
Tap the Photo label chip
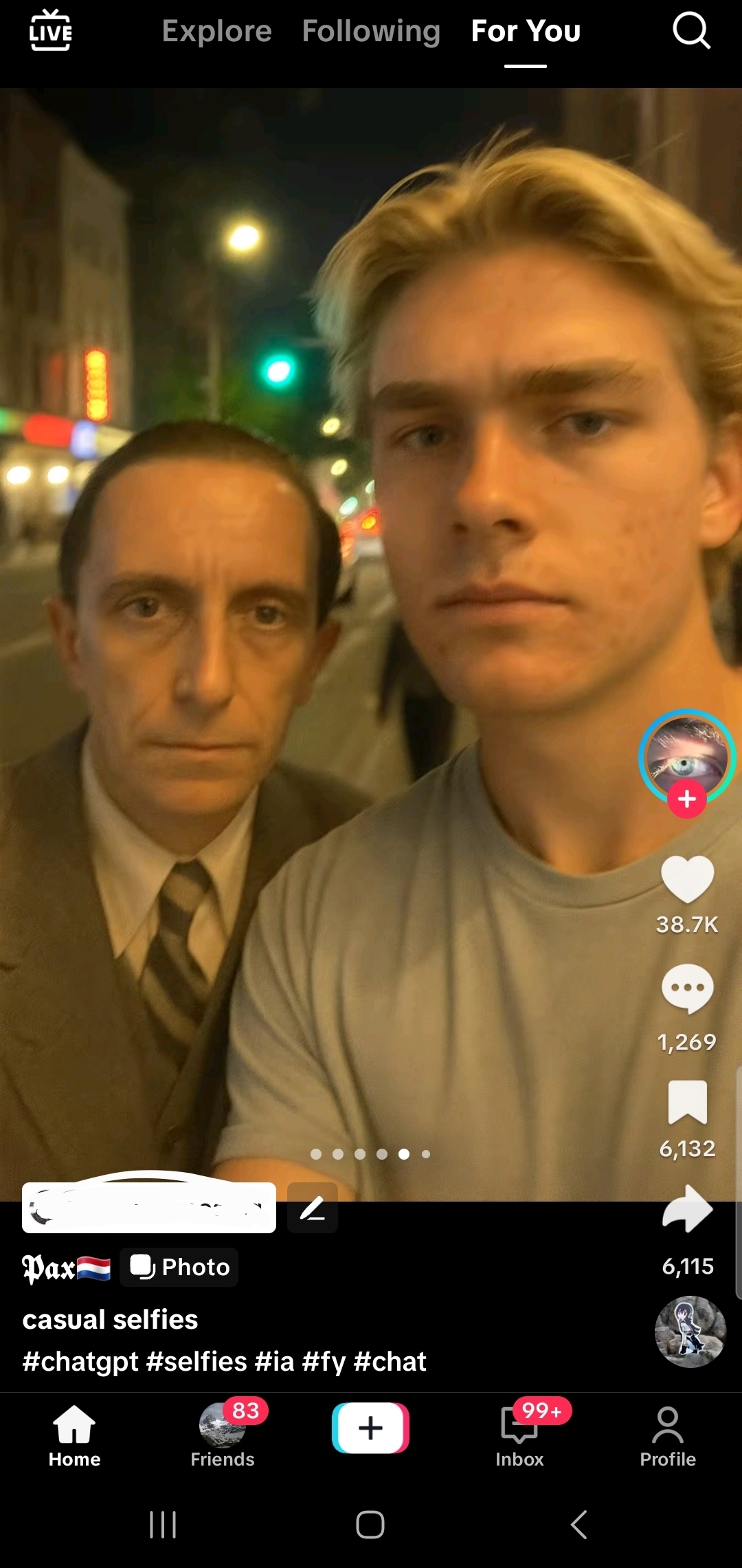(180, 1267)
